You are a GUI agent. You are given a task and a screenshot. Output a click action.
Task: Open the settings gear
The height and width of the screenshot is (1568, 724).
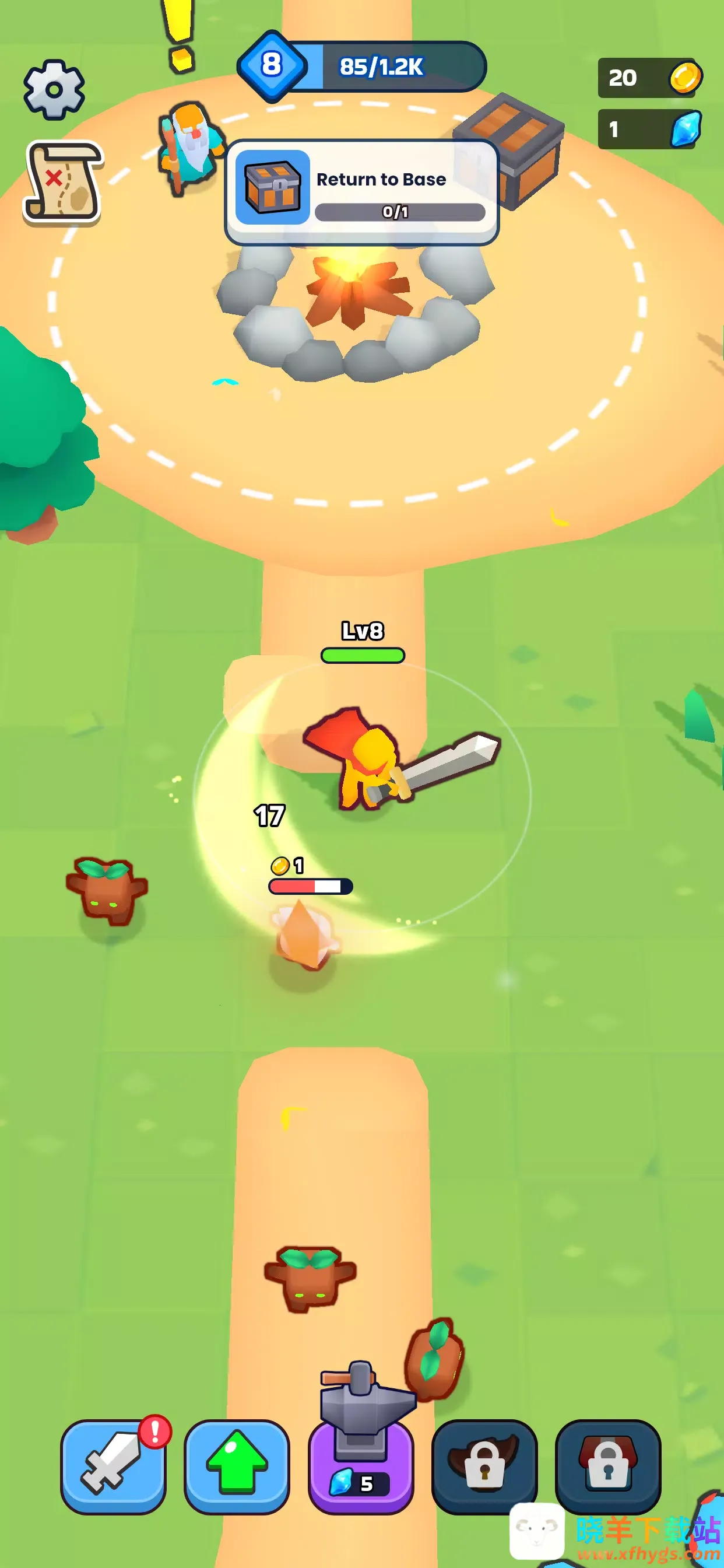point(54,90)
